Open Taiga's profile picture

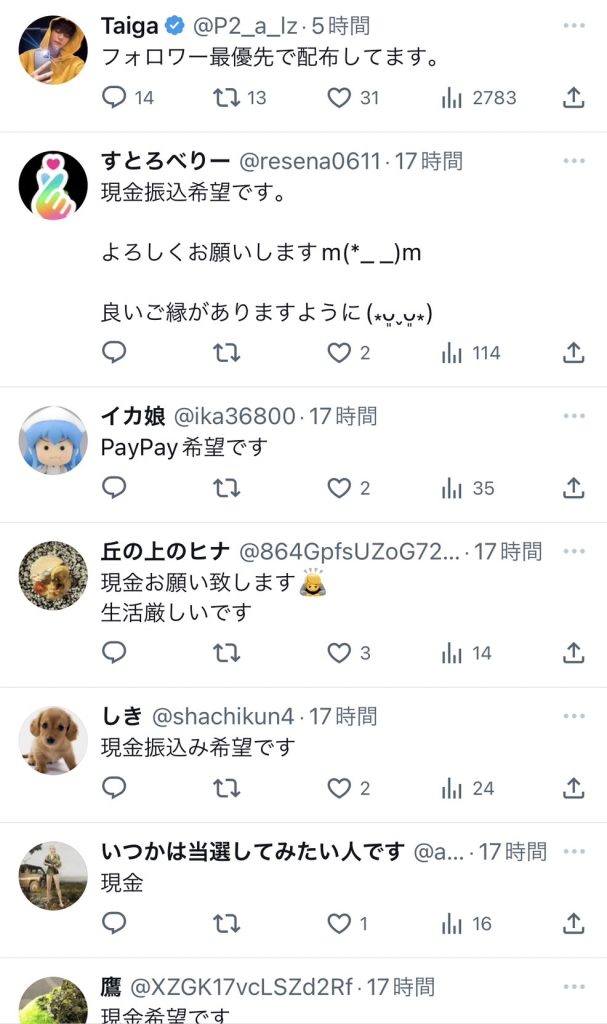pyautogui.click(x=53, y=50)
